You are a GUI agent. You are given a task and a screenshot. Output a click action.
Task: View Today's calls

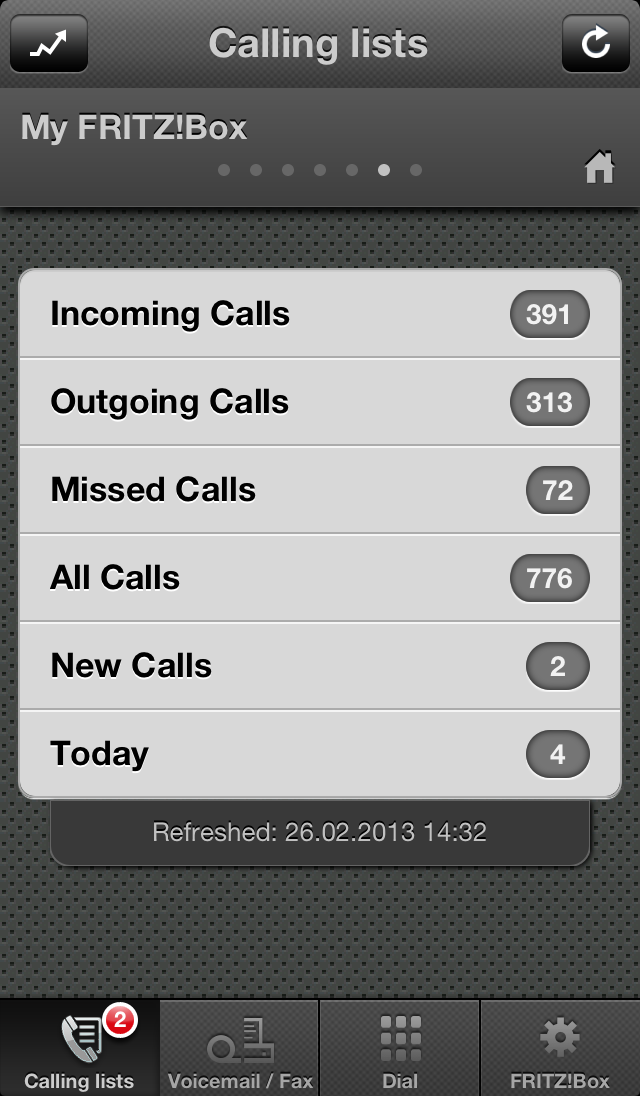pos(320,754)
